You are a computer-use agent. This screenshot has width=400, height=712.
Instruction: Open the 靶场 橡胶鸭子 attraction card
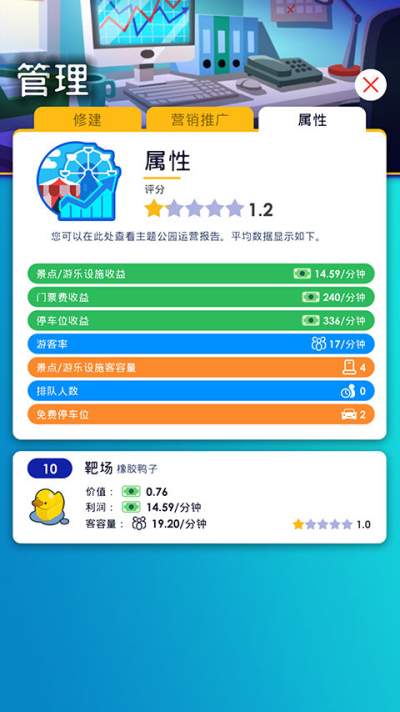[x=200, y=497]
